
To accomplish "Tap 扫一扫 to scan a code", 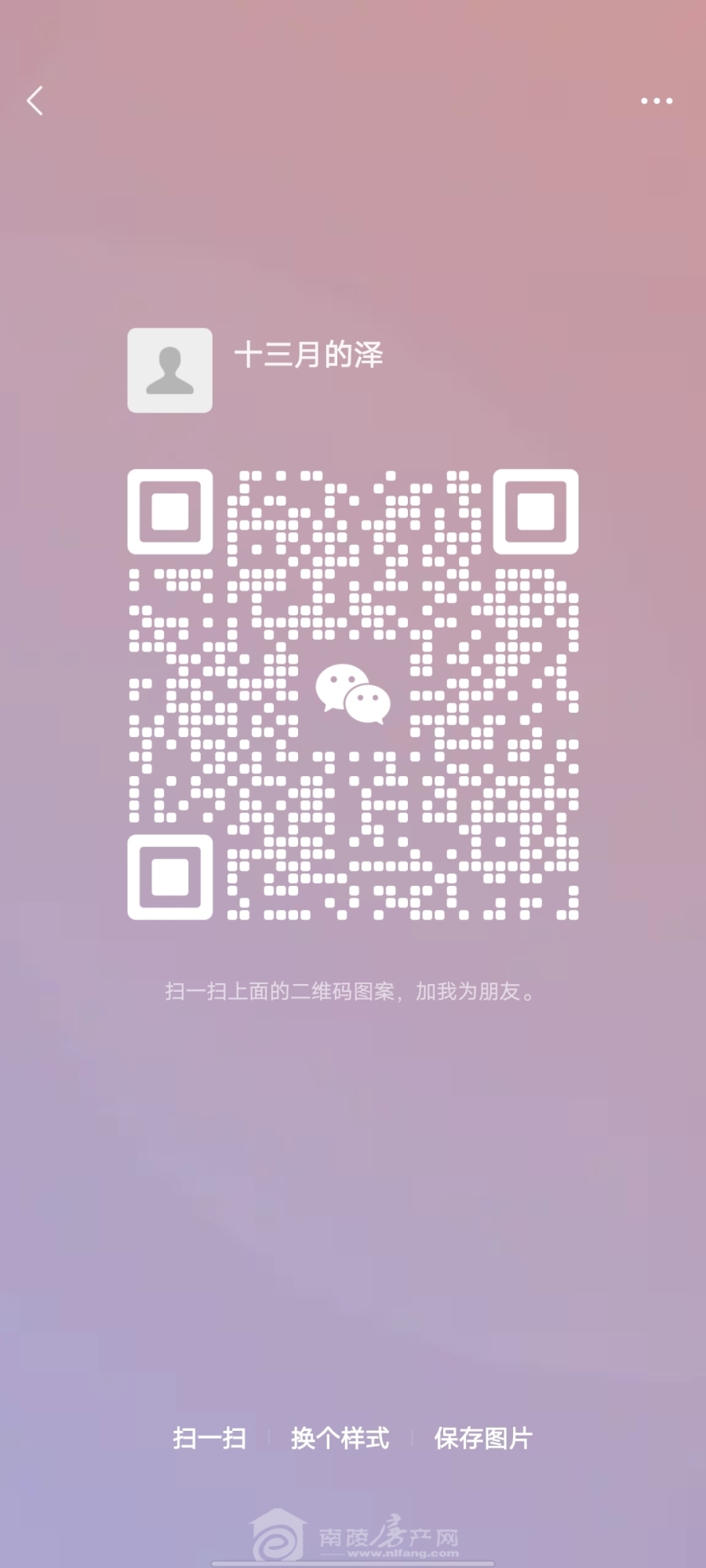I will tap(209, 1438).
